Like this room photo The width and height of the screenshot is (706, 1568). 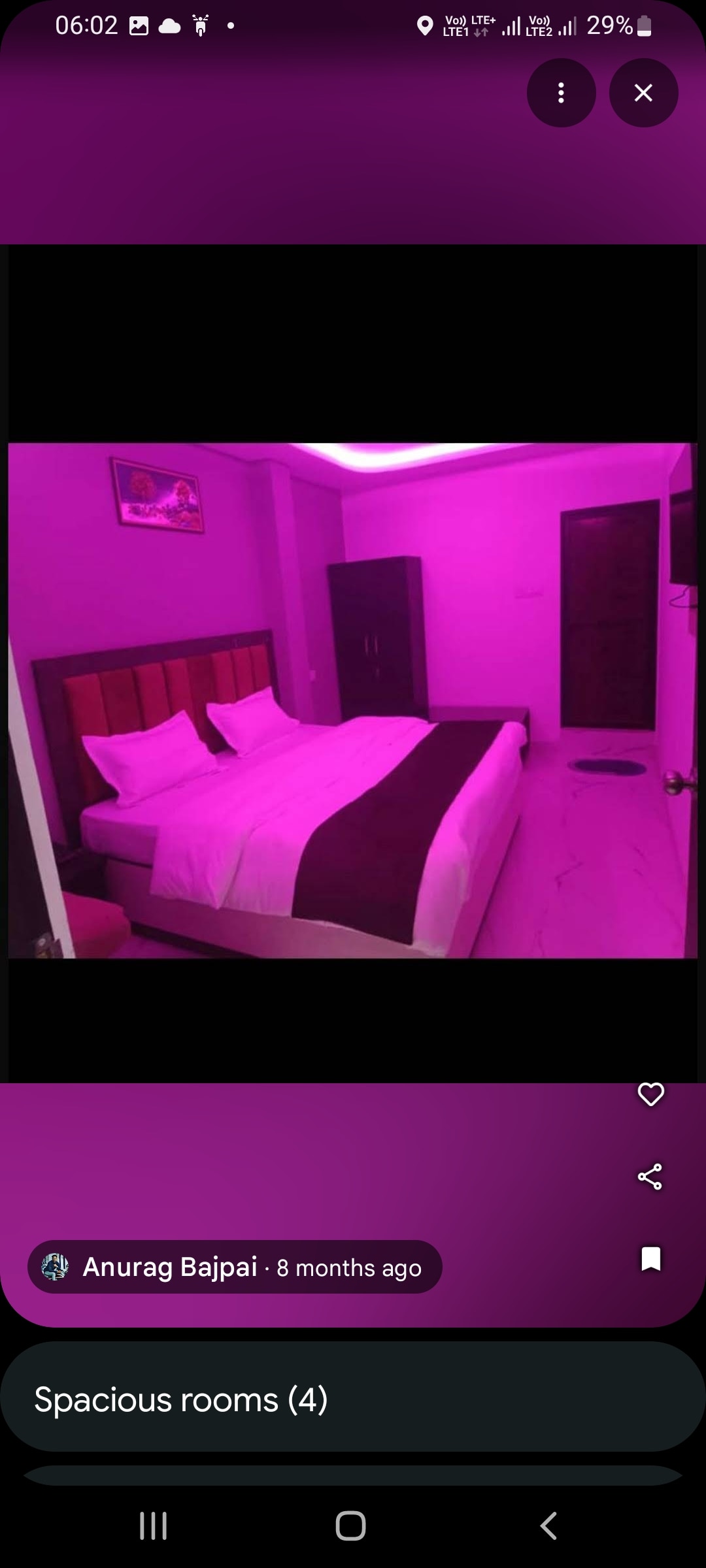650,1094
